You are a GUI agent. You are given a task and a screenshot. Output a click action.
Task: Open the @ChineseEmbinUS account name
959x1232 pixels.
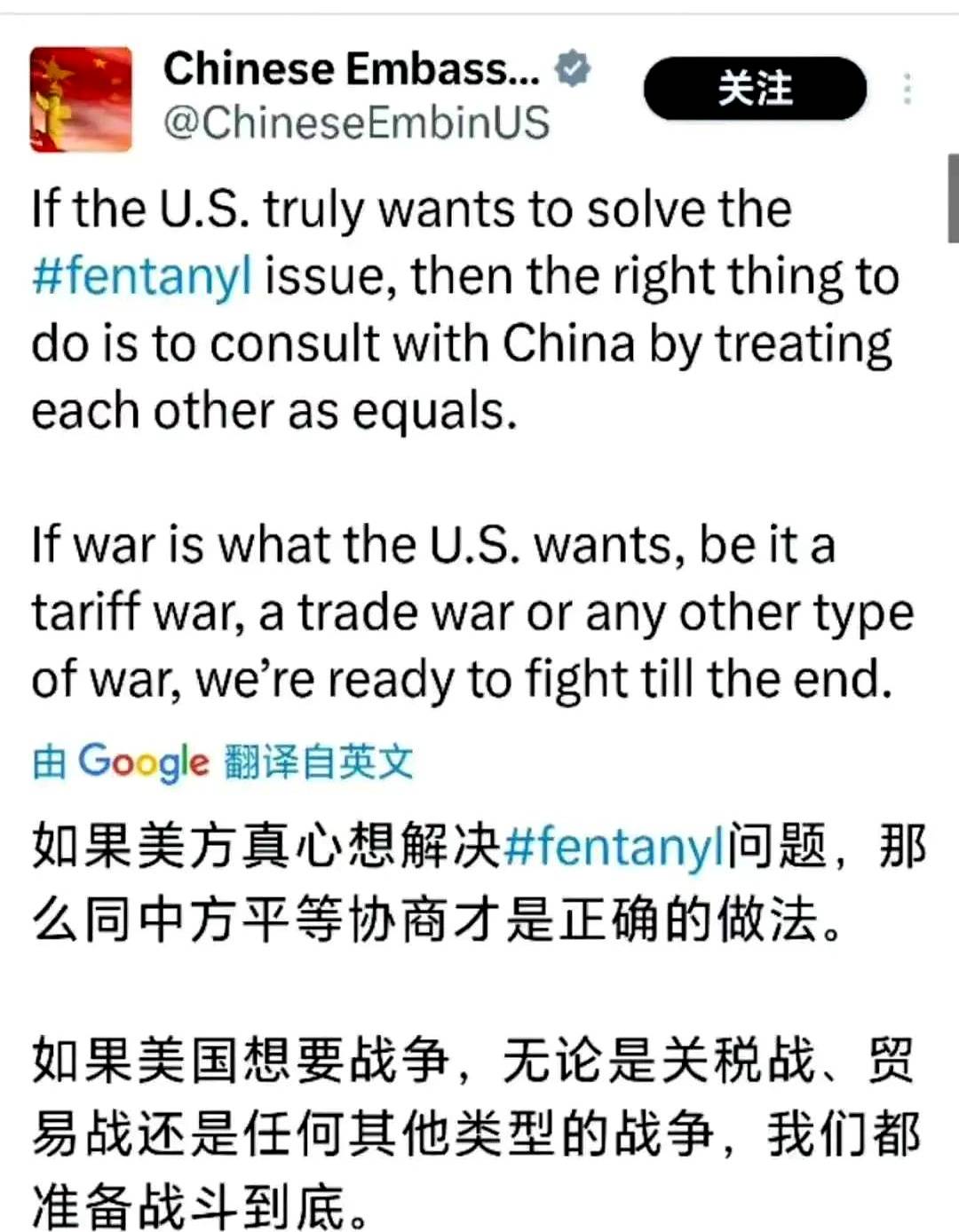click(x=356, y=122)
